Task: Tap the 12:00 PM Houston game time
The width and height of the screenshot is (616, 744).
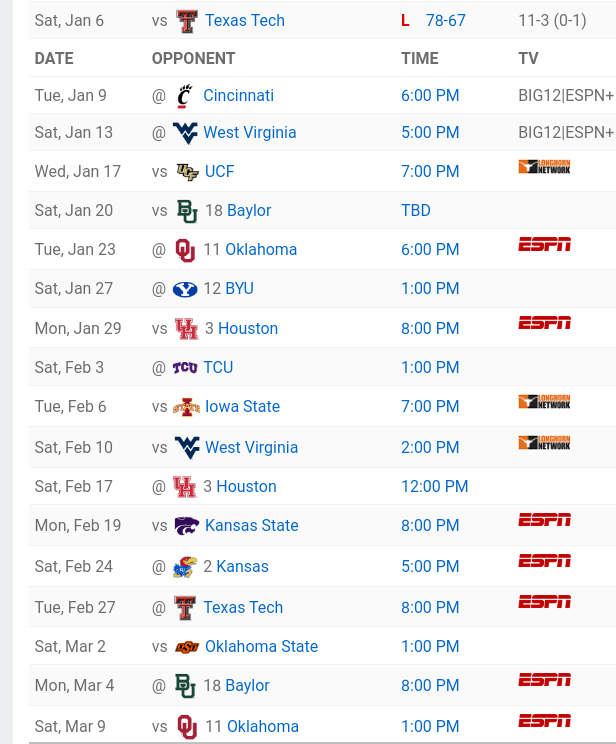Action: point(434,486)
